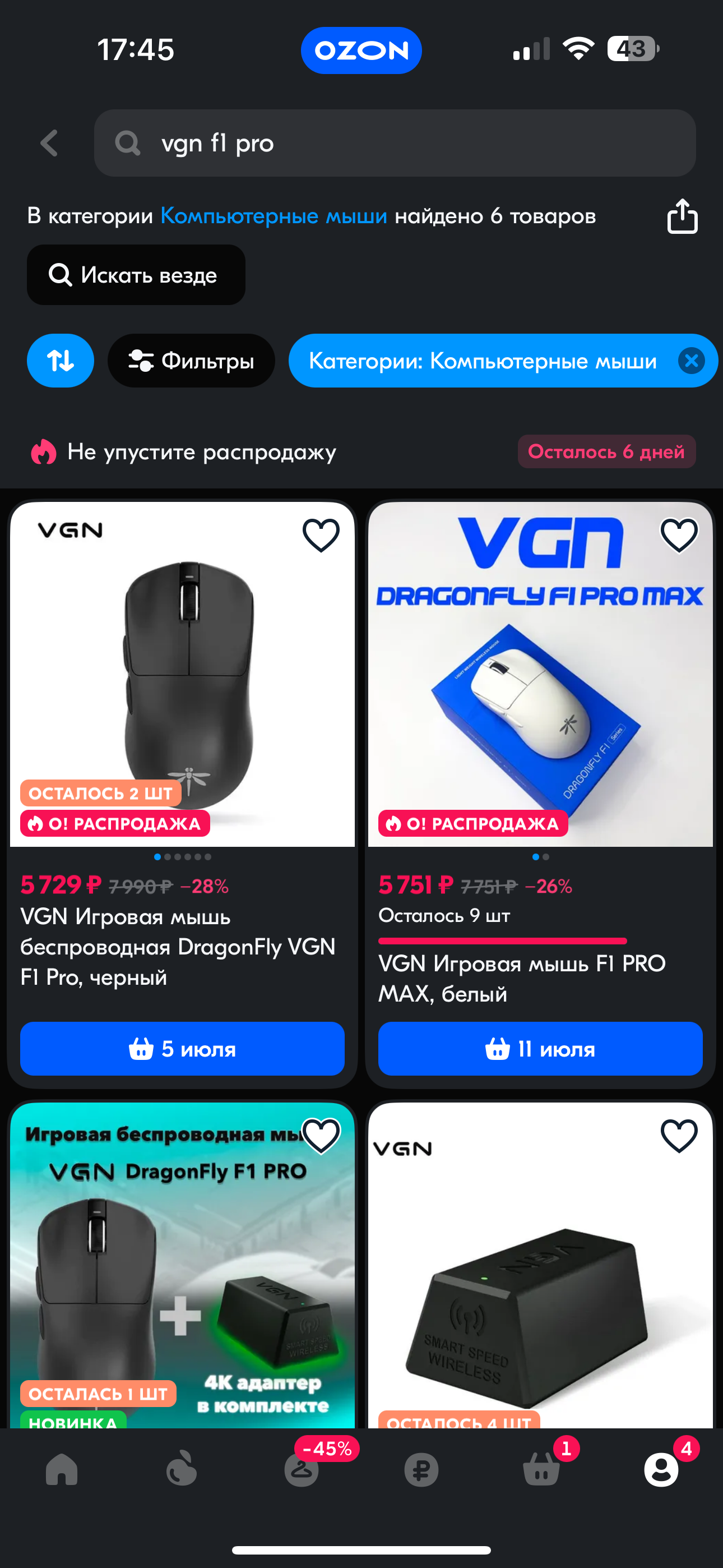
Task: Open the Компьютерные мыши category link
Action: point(274,216)
